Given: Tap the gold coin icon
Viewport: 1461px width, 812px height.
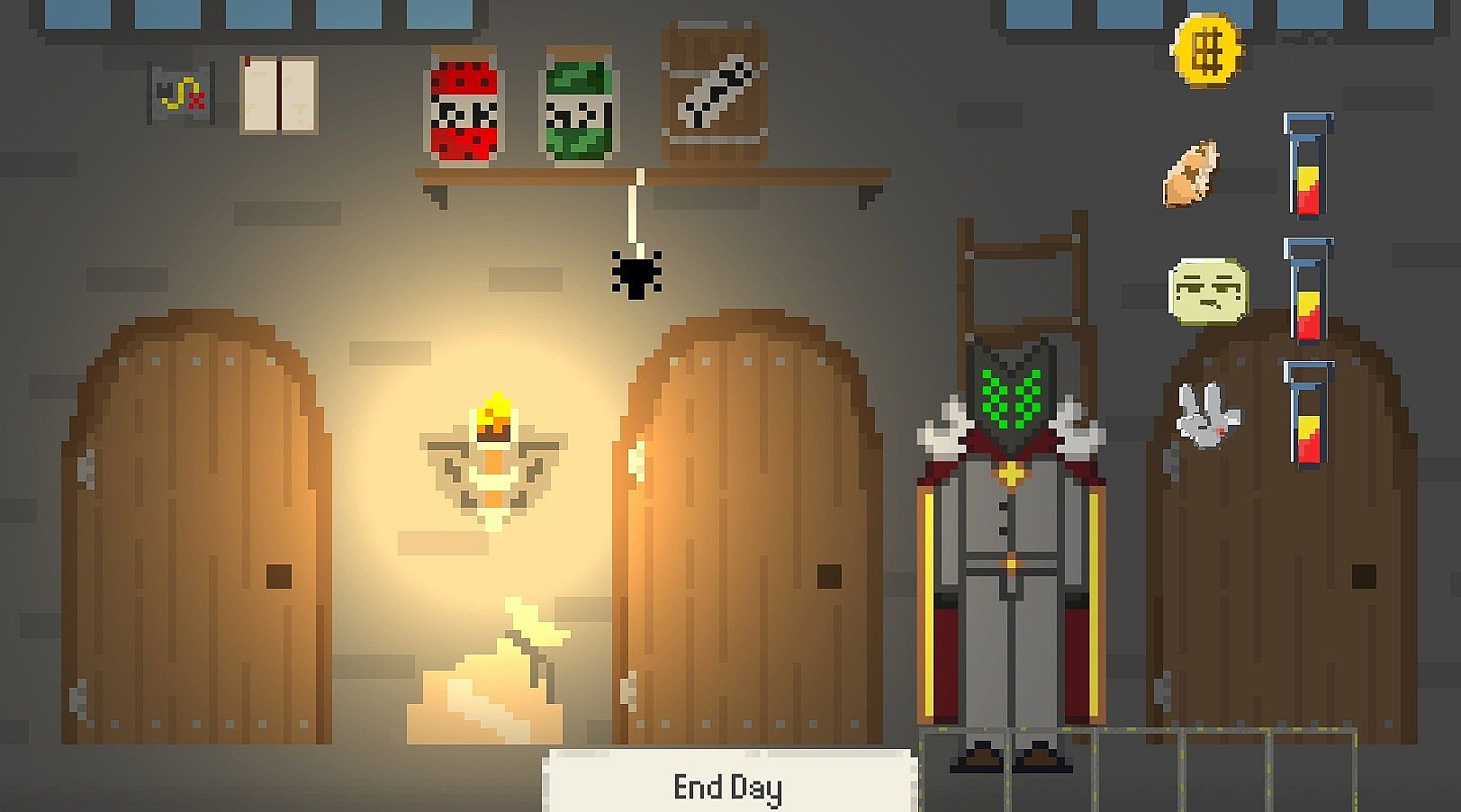Looking at the screenshot, I should (x=1207, y=50).
